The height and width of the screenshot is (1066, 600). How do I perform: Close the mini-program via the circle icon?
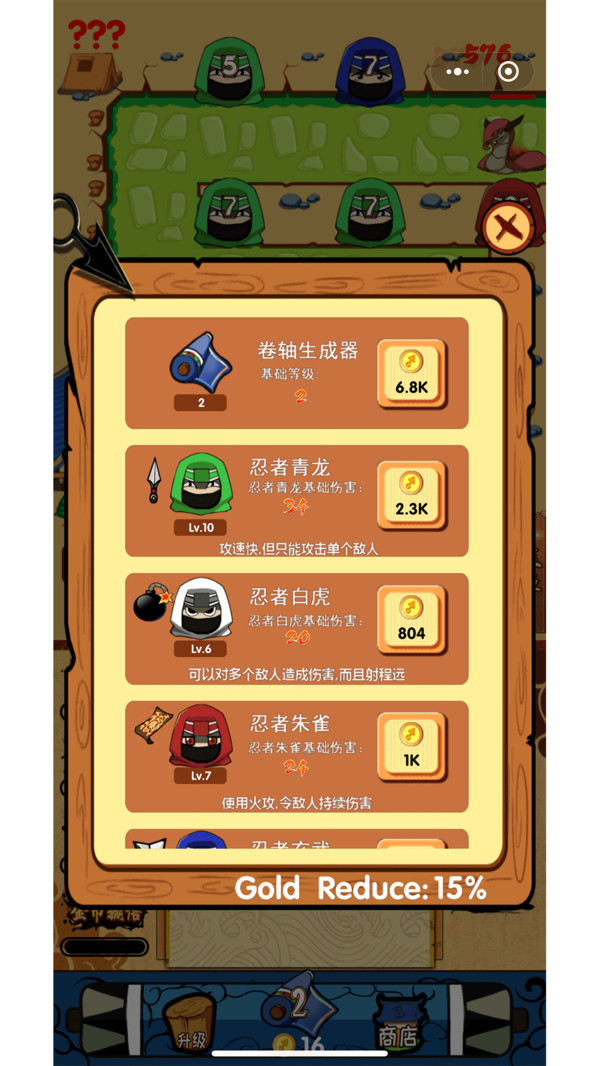click(x=508, y=72)
